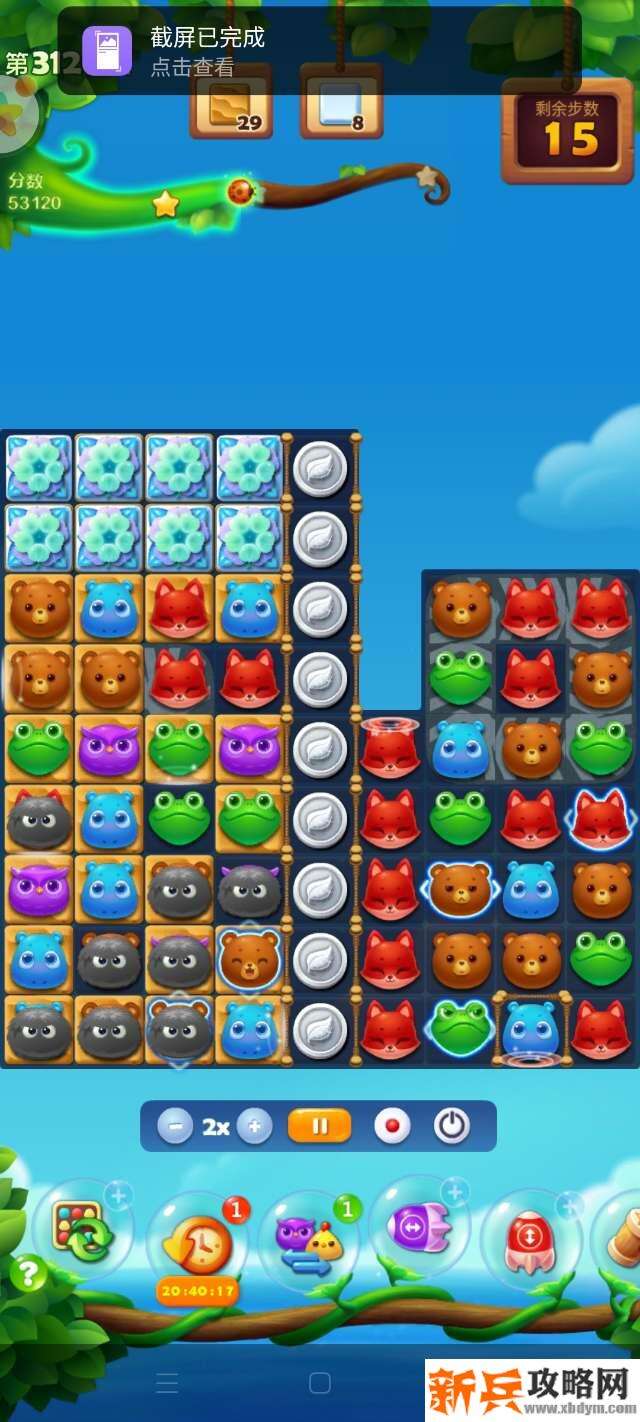Start recording with the red dot
Image resolution: width=640 pixels, height=1422 pixels.
(x=392, y=1127)
